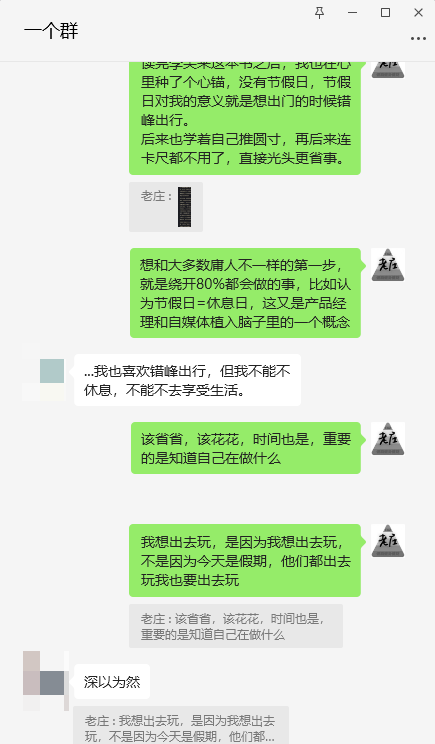The height and width of the screenshot is (744, 435).
Task: Minimize the chat window
Action: click(352, 13)
